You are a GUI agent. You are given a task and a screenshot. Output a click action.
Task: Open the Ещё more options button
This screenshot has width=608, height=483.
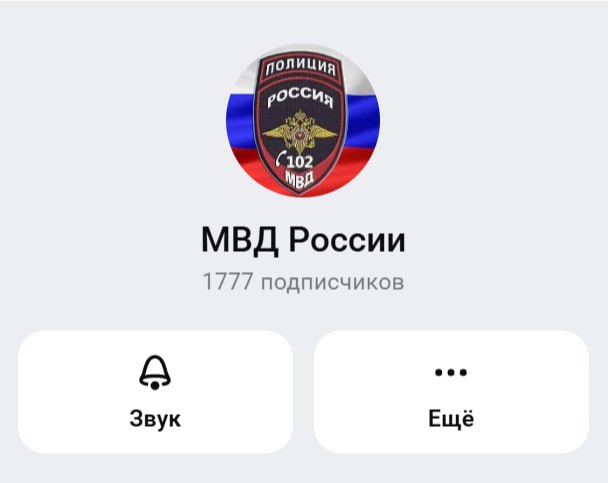point(451,392)
